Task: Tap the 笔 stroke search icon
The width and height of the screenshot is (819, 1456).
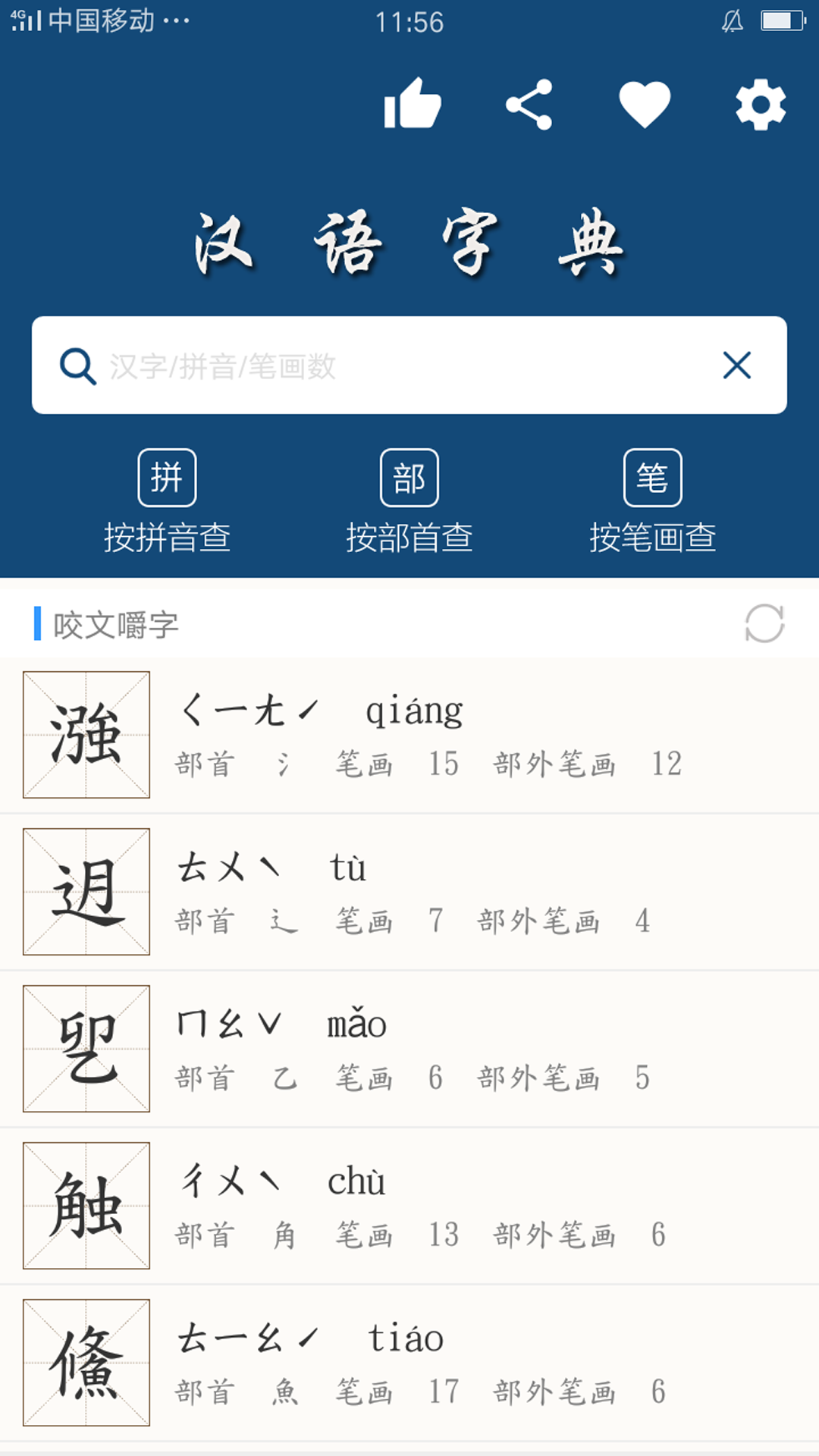Action: point(654,477)
